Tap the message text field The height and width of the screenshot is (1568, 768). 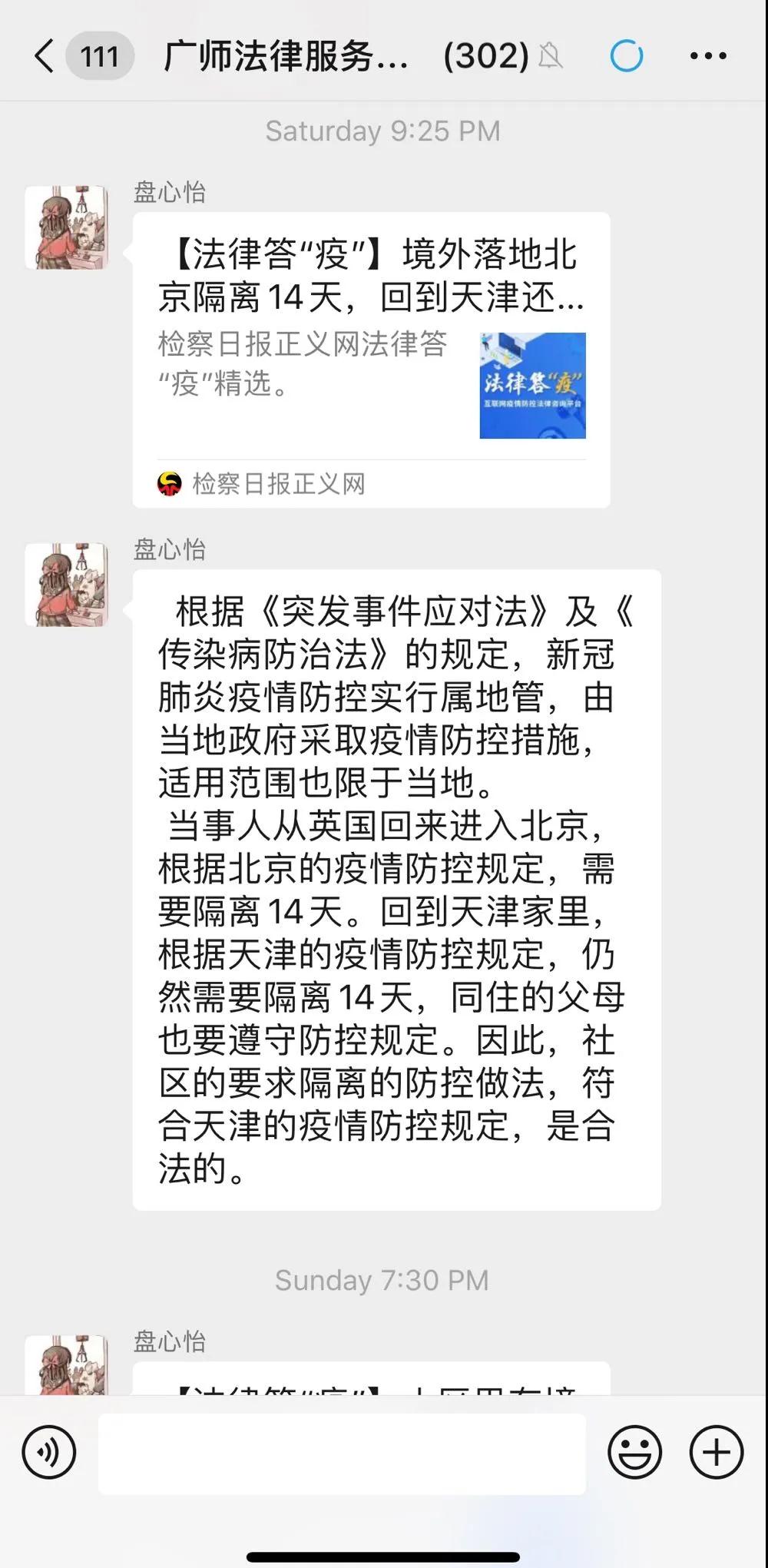(x=342, y=1454)
